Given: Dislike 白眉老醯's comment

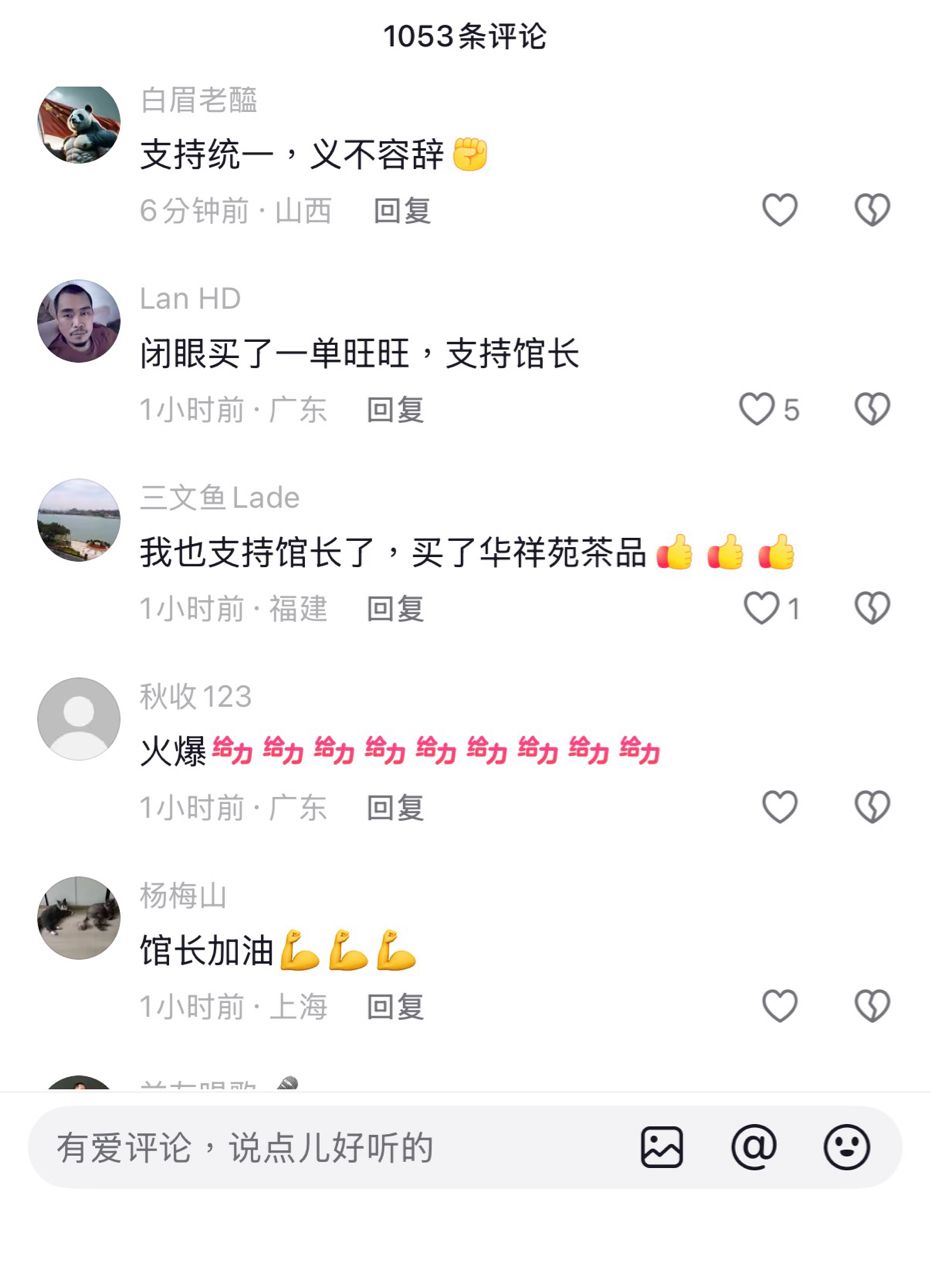Looking at the screenshot, I should point(872,210).
